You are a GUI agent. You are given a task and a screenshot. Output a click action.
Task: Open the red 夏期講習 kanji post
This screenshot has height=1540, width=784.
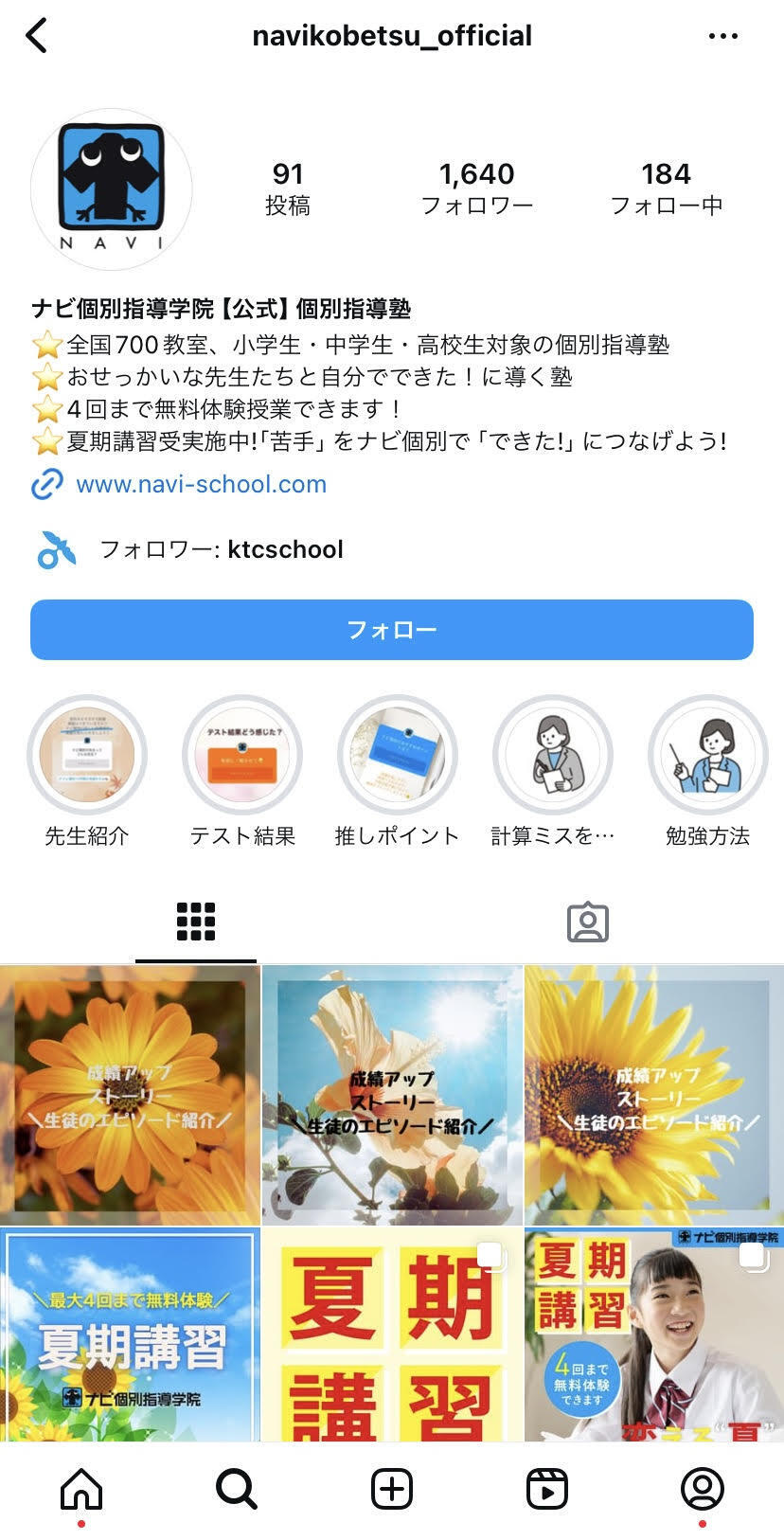pyautogui.click(x=392, y=1335)
